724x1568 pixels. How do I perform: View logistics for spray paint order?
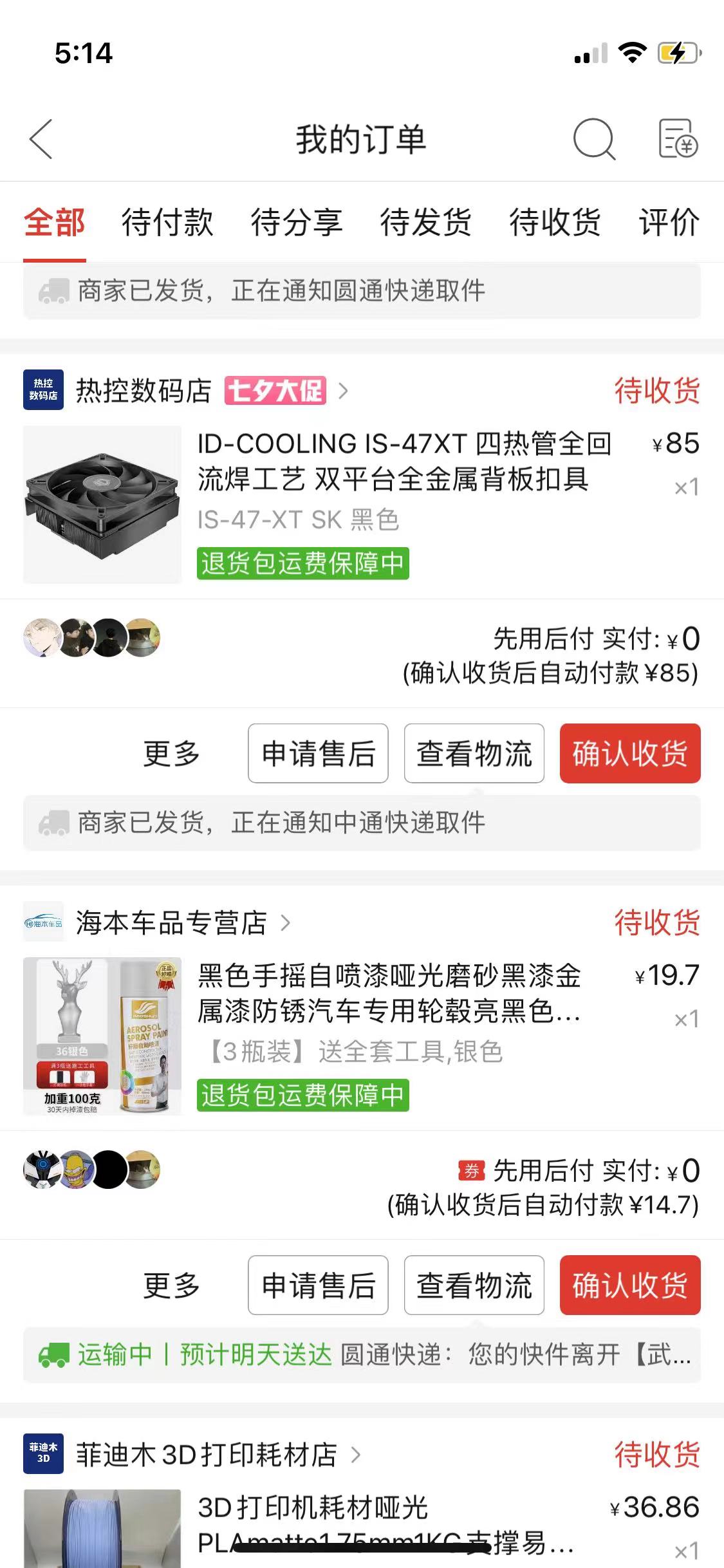[474, 1285]
